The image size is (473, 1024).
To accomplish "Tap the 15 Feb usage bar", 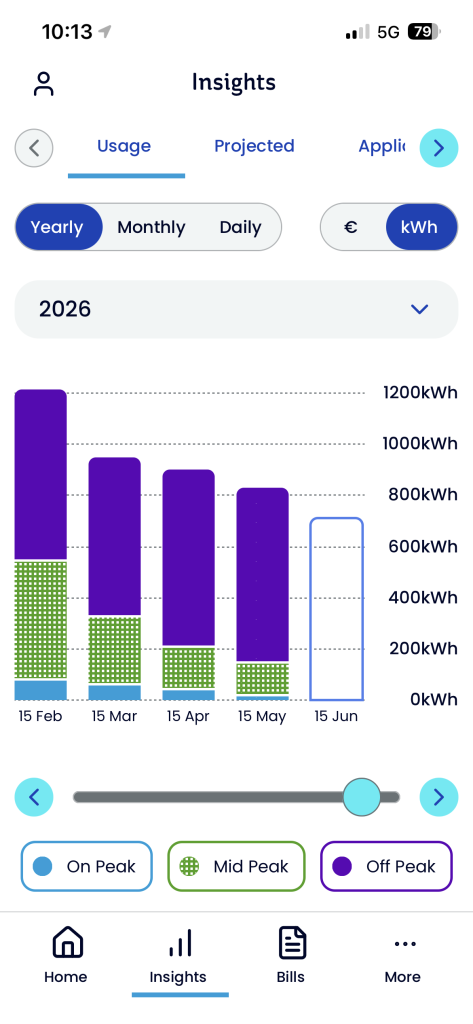I will click(x=41, y=545).
